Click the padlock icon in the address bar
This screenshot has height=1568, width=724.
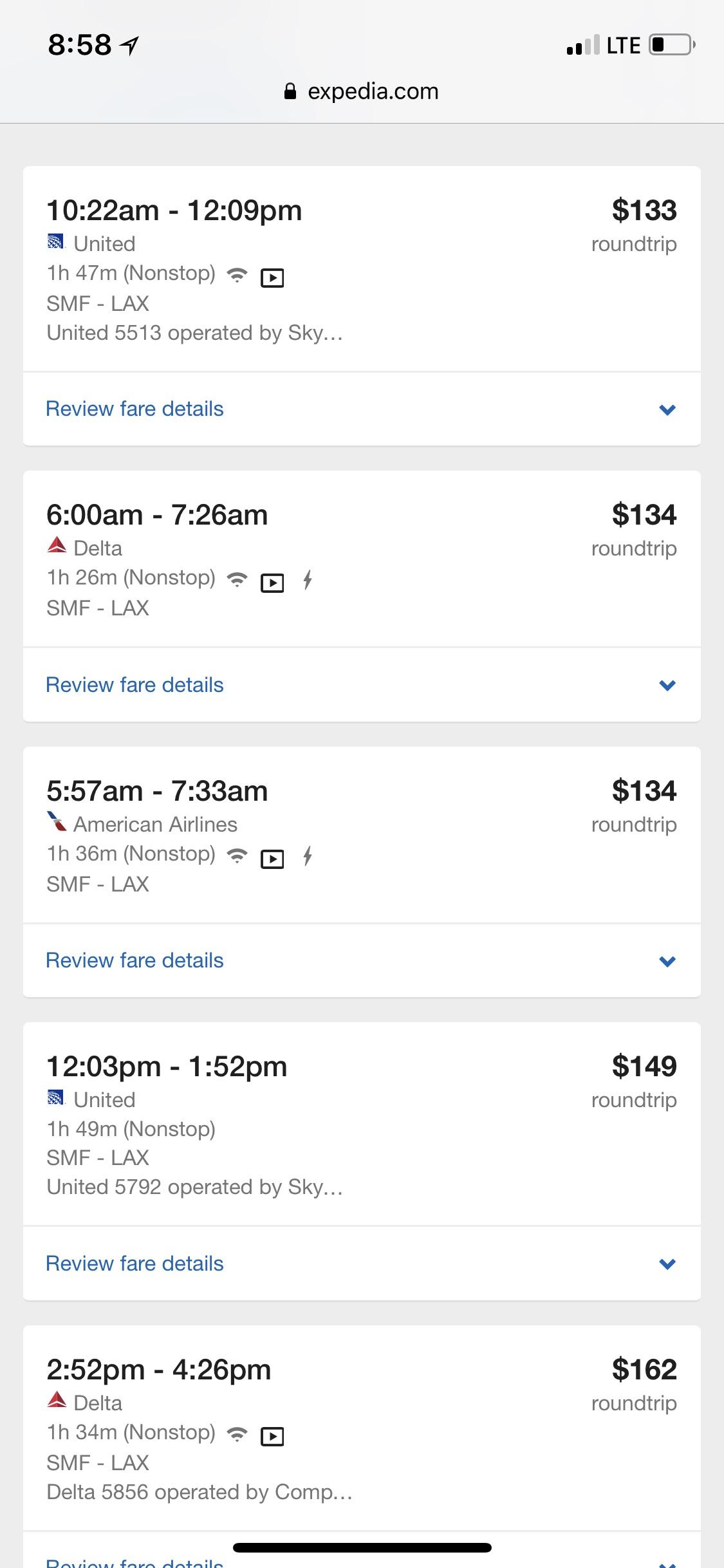click(290, 91)
